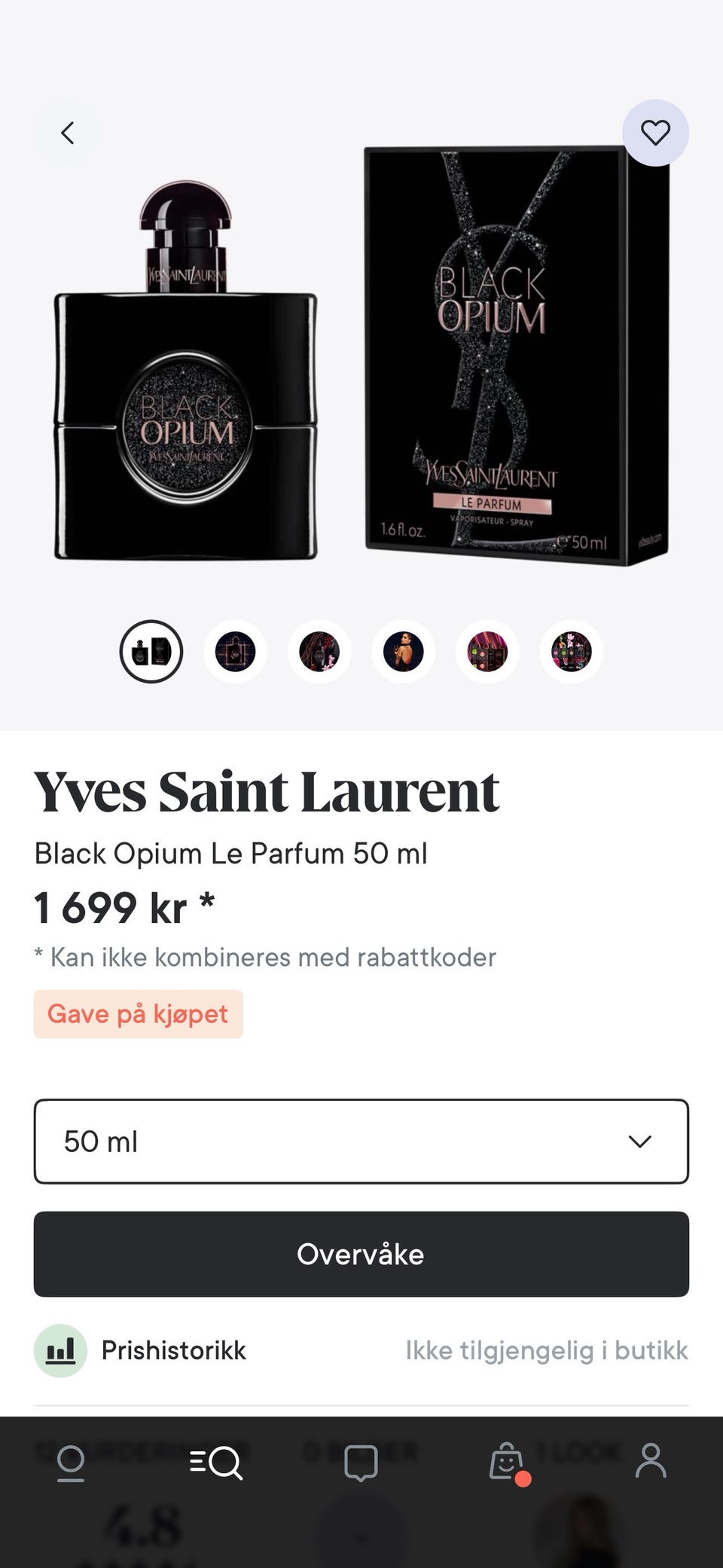Tap the Gave på kjøpet badge
Viewport: 723px width, 1568px height.
pyautogui.click(x=138, y=1014)
